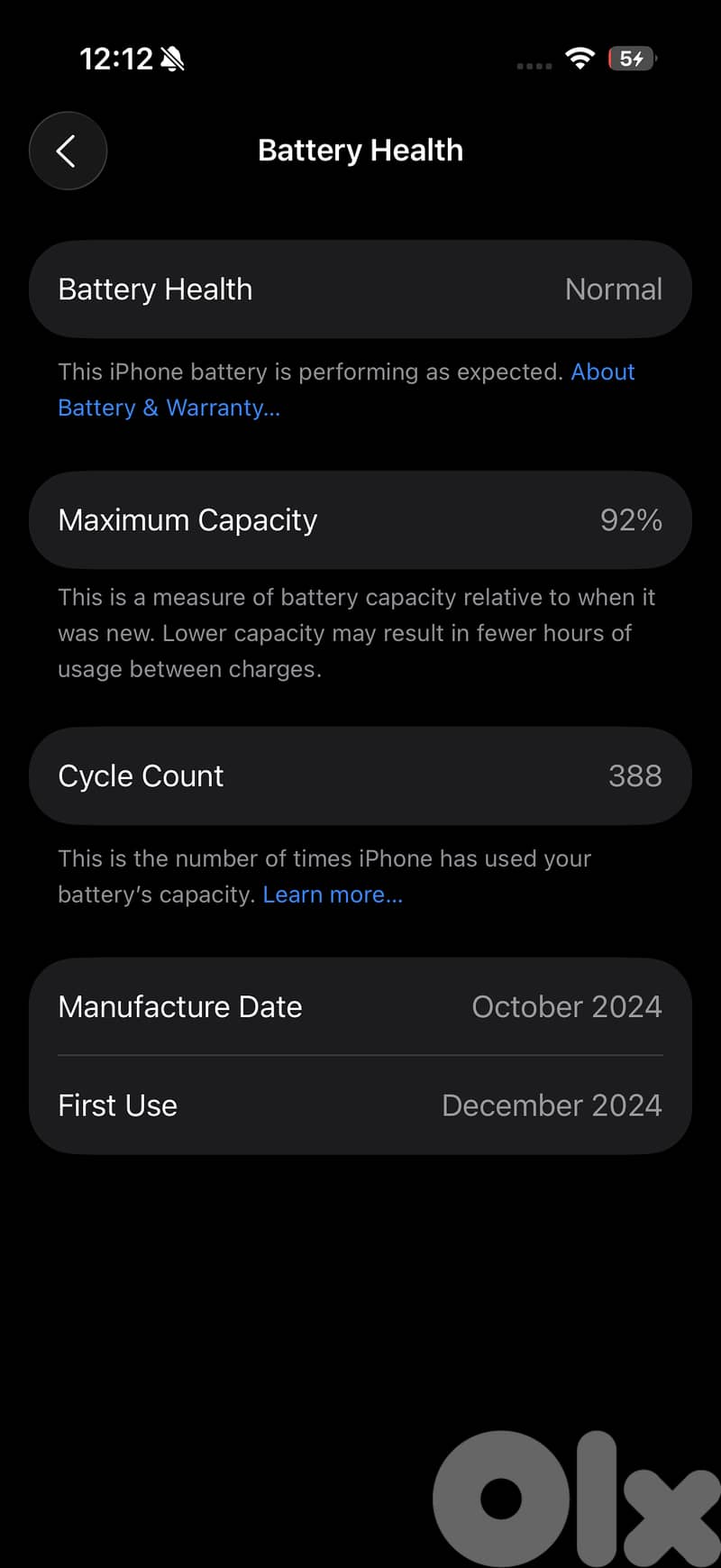Tap the OLX watermark logo

click(563, 1497)
